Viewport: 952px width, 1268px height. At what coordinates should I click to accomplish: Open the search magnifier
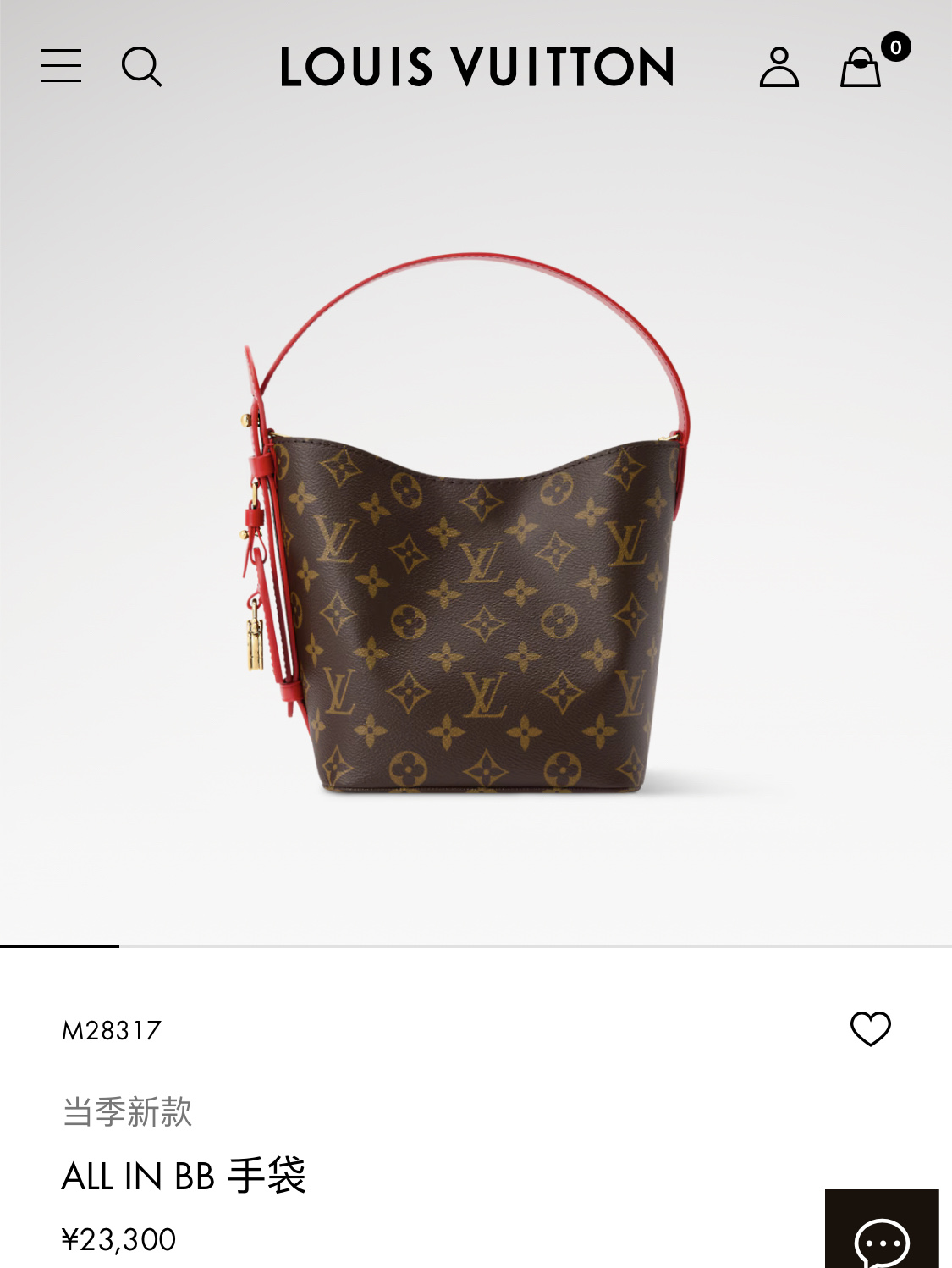click(141, 67)
